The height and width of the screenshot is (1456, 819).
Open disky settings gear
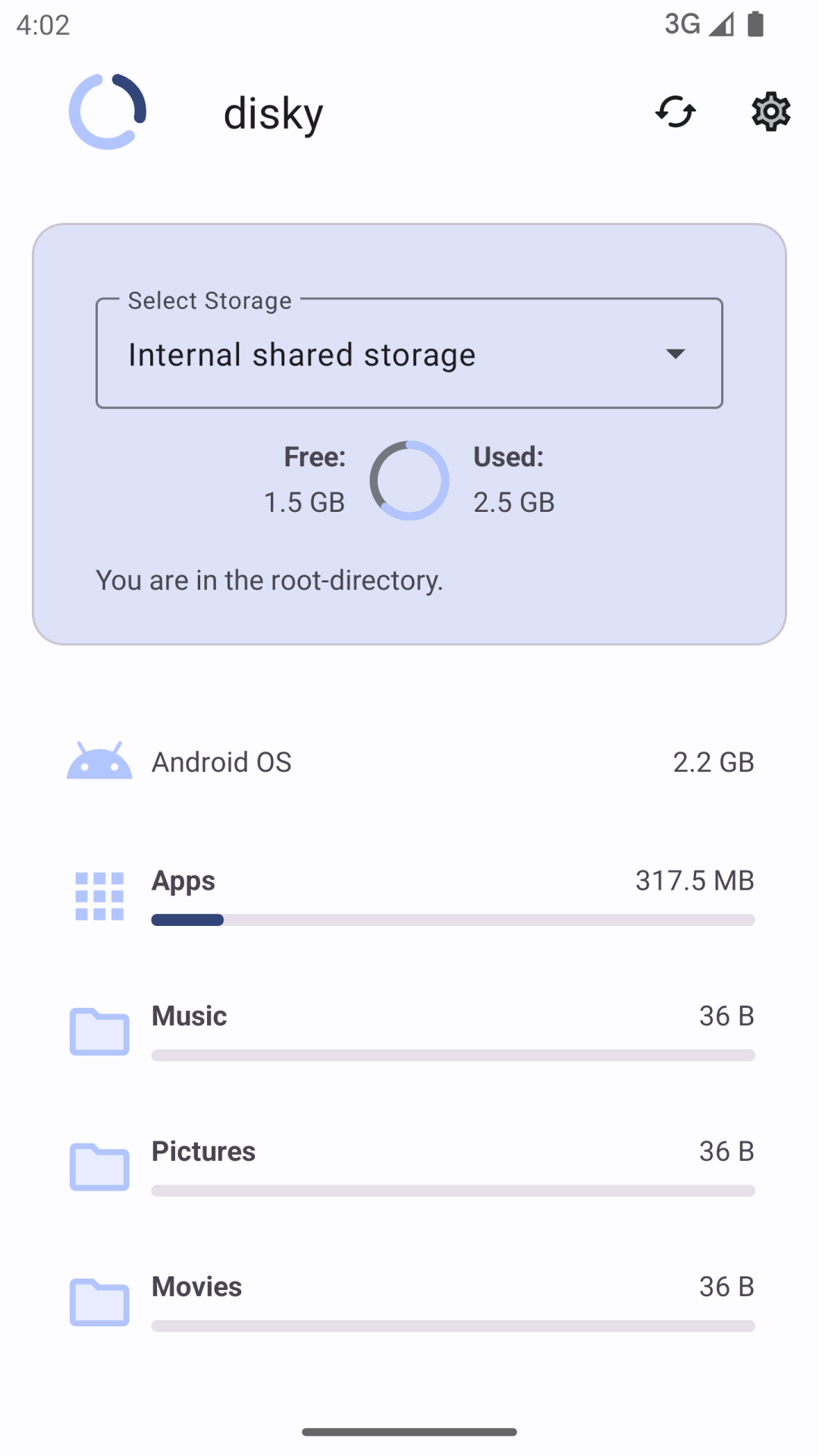770,112
